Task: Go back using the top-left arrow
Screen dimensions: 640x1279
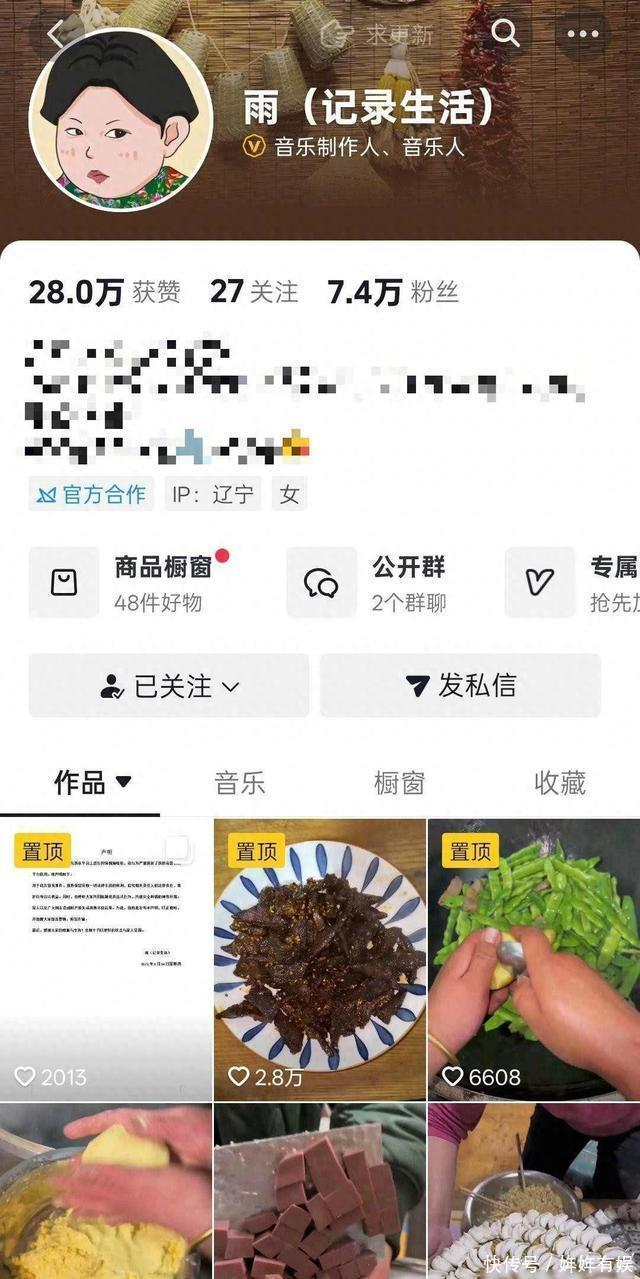Action: click(54, 33)
